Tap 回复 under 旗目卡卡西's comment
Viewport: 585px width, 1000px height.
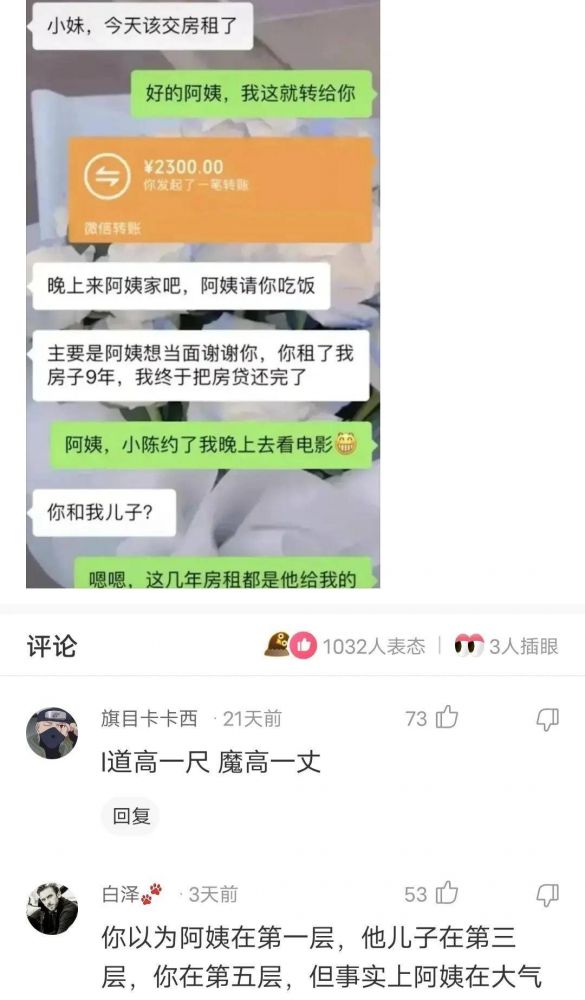[x=131, y=816]
